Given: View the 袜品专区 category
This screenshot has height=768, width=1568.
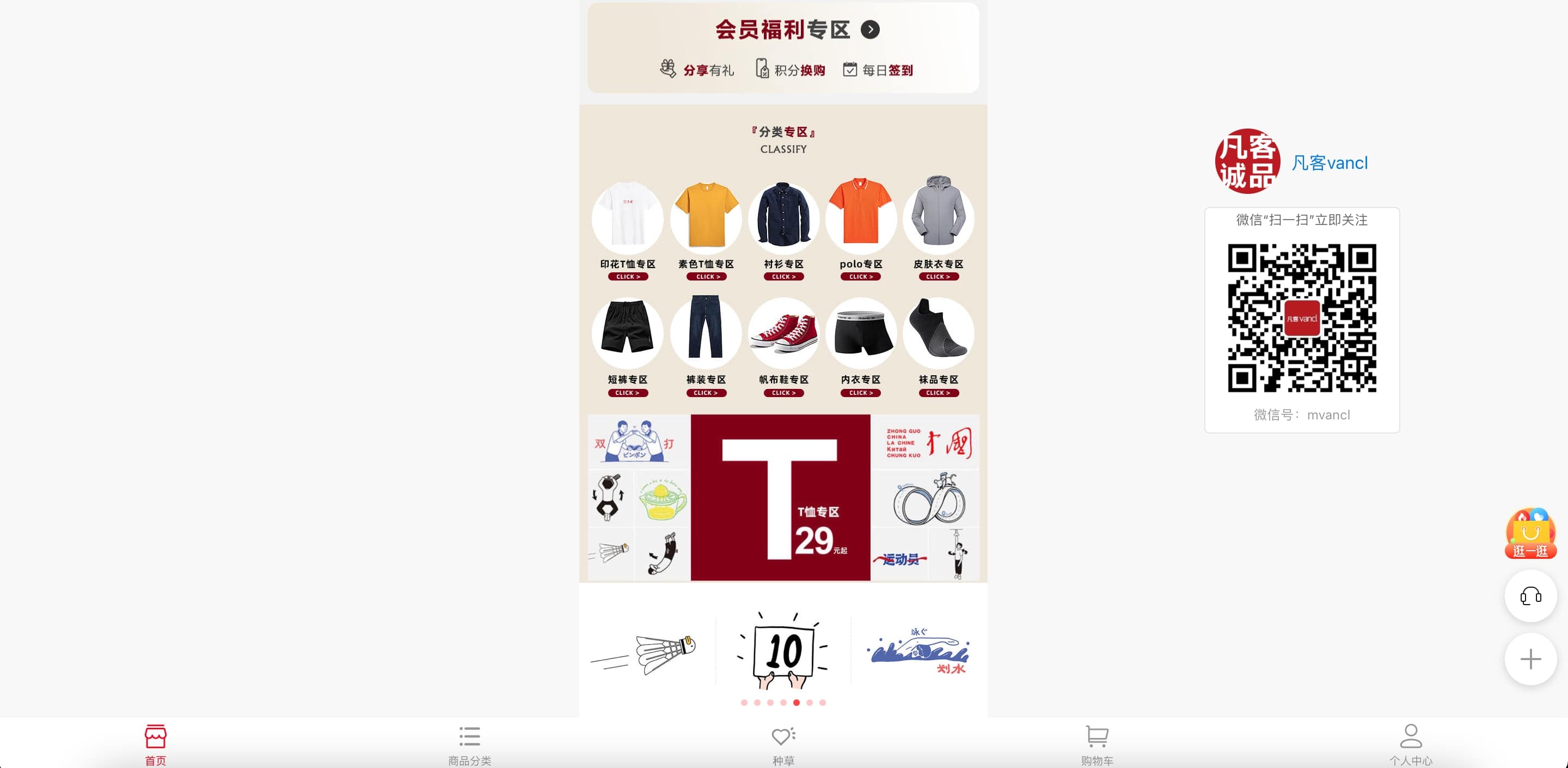Looking at the screenshot, I should click(x=938, y=345).
